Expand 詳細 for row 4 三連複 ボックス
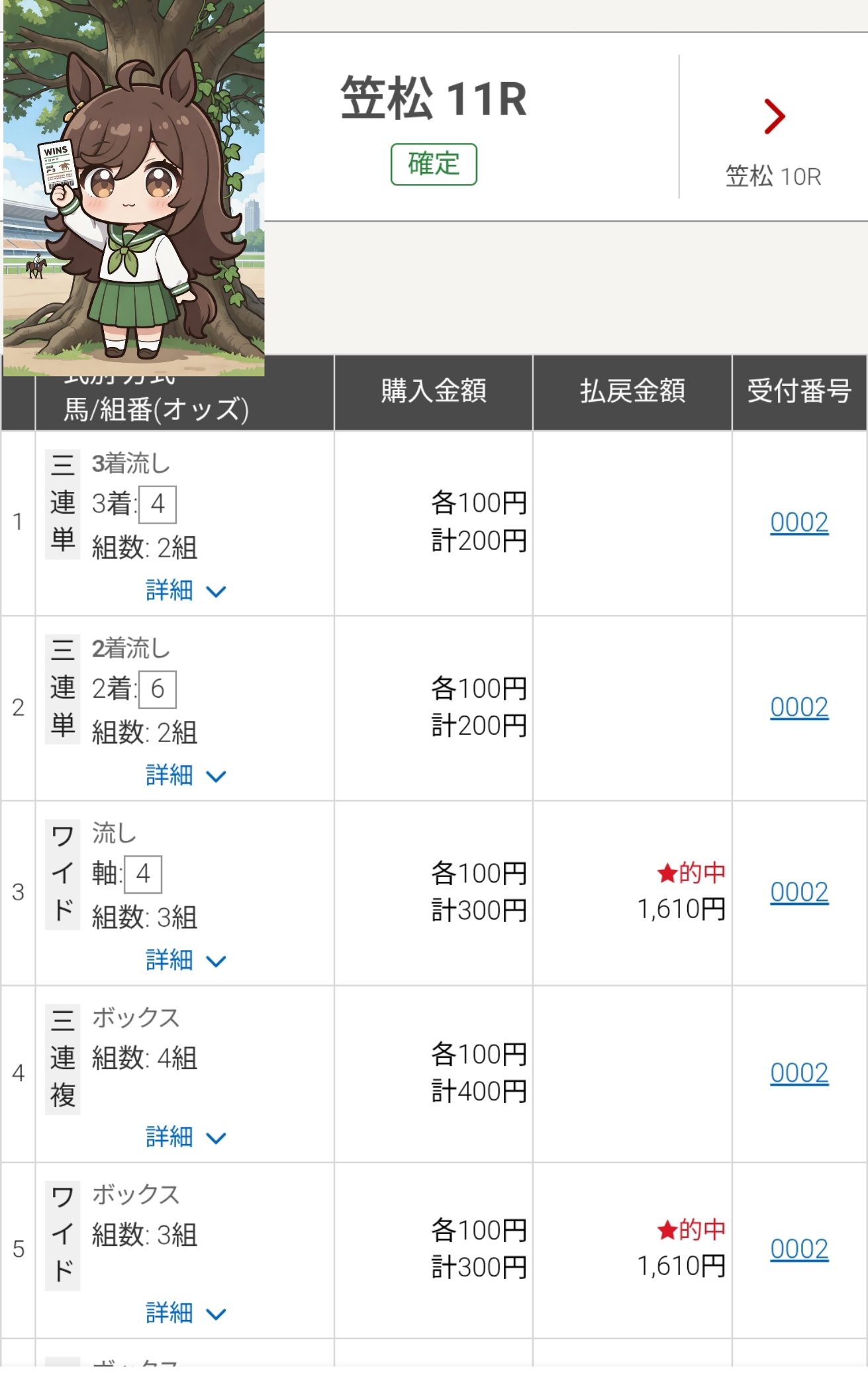This screenshot has width=868, height=1373. (186, 1137)
